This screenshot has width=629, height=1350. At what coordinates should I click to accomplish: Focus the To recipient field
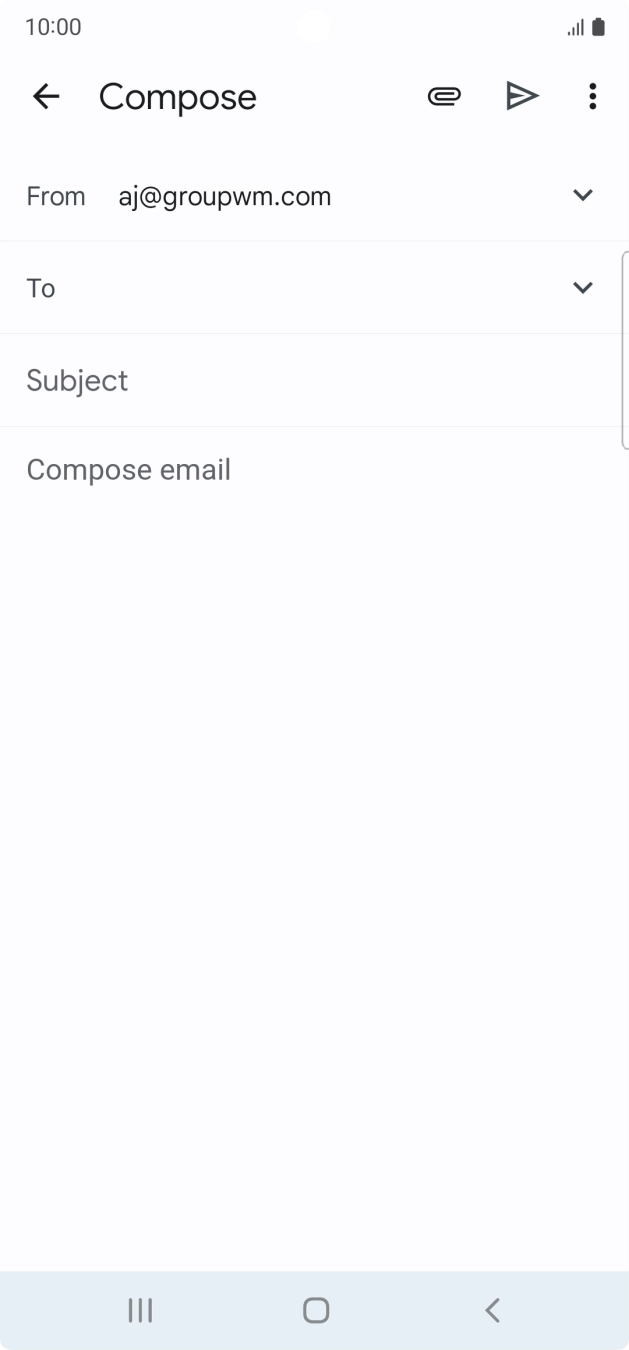pos(300,288)
